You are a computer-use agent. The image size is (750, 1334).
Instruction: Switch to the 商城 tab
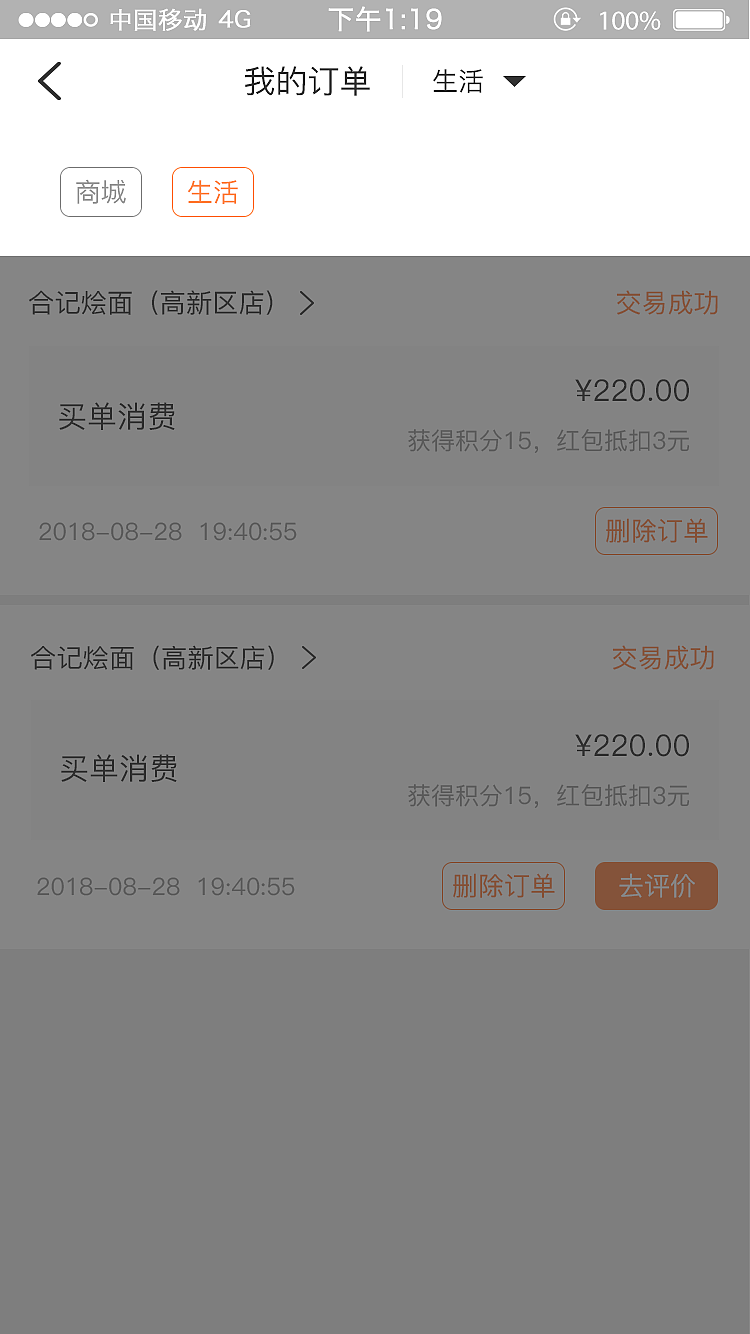[100, 191]
